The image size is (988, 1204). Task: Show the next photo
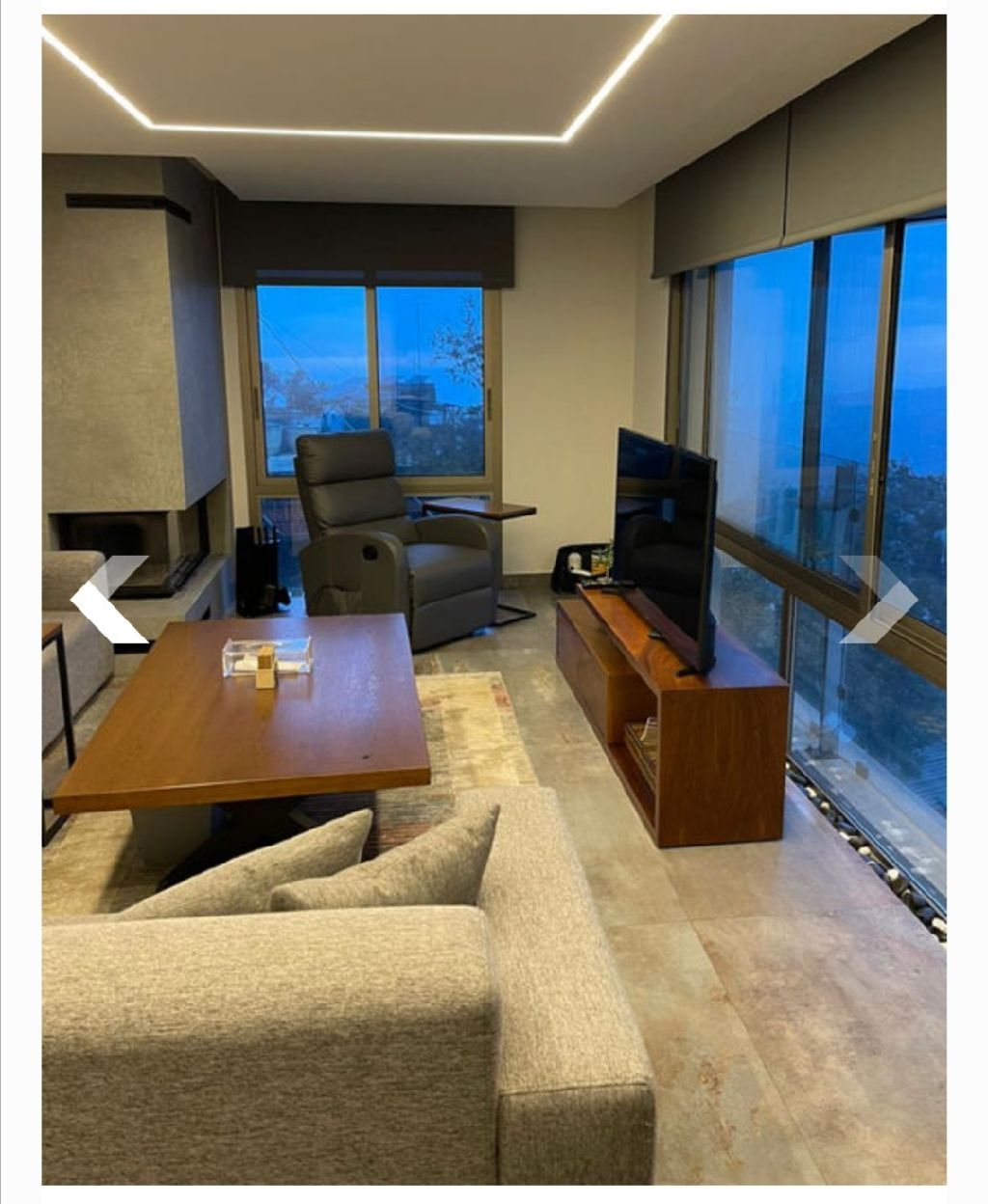click(x=878, y=599)
